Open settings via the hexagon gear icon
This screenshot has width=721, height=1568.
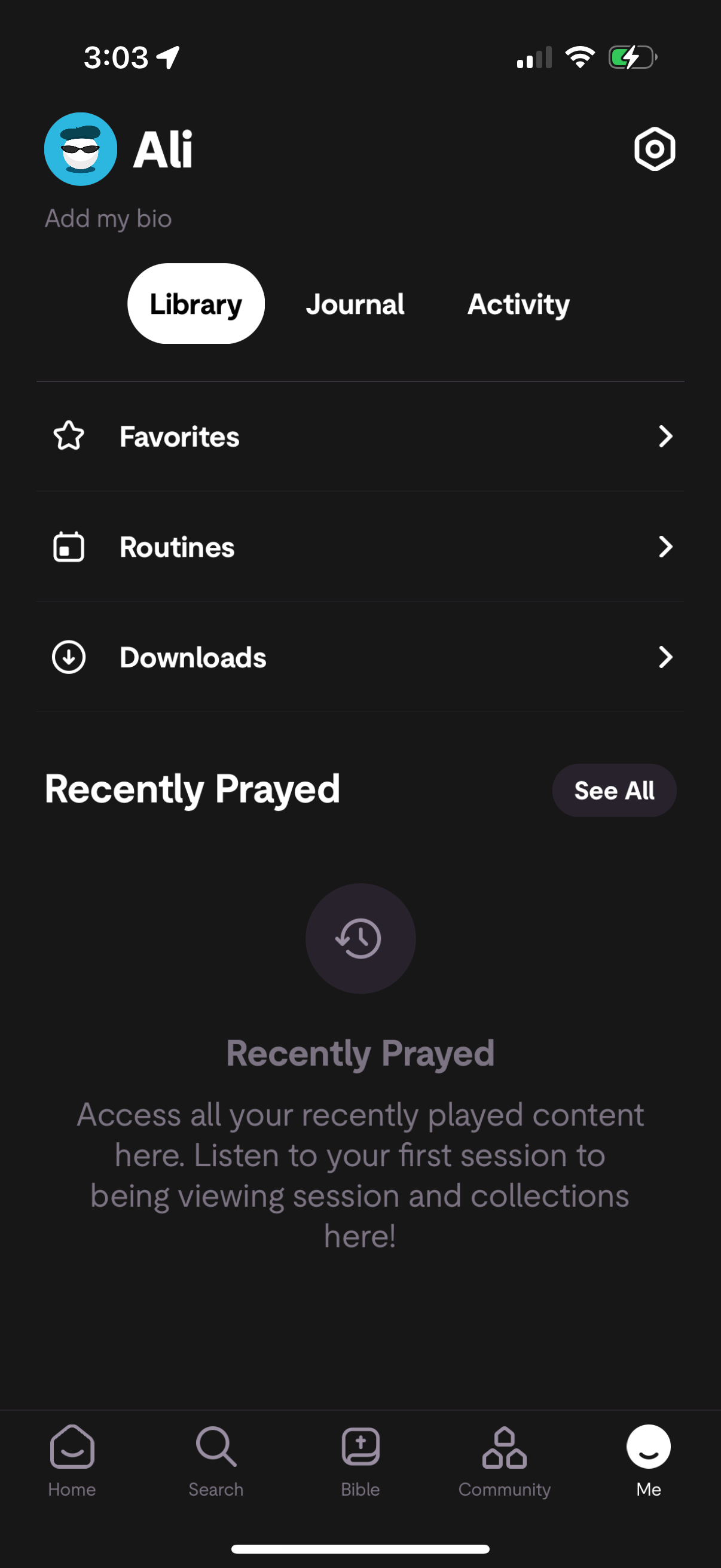click(x=654, y=149)
